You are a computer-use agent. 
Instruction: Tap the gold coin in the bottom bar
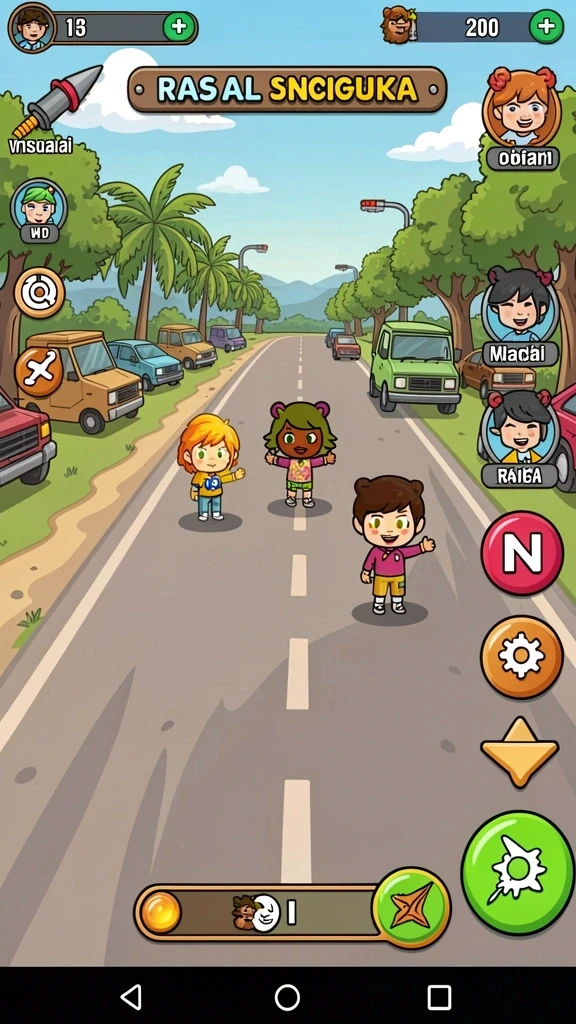pos(161,912)
